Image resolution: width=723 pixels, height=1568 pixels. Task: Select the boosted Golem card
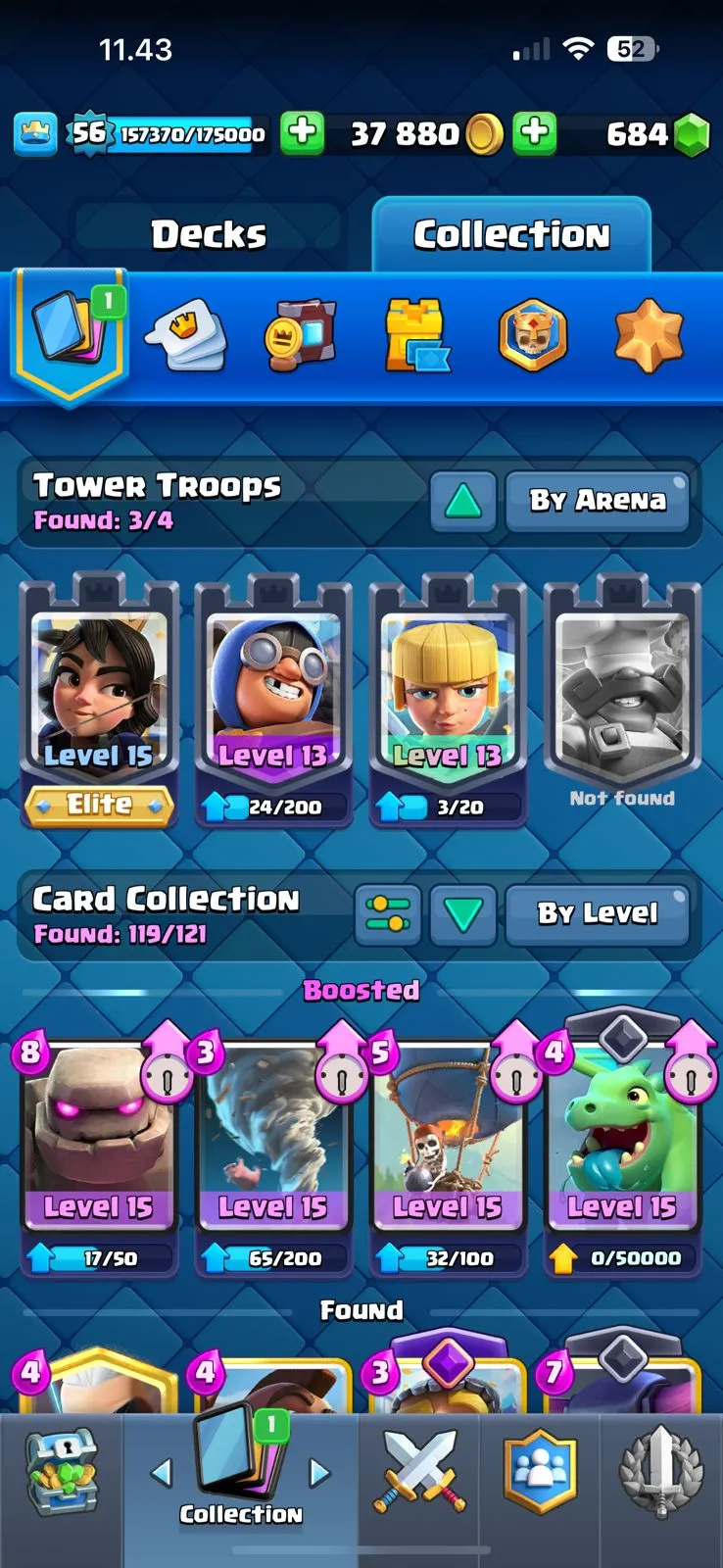(98, 1142)
